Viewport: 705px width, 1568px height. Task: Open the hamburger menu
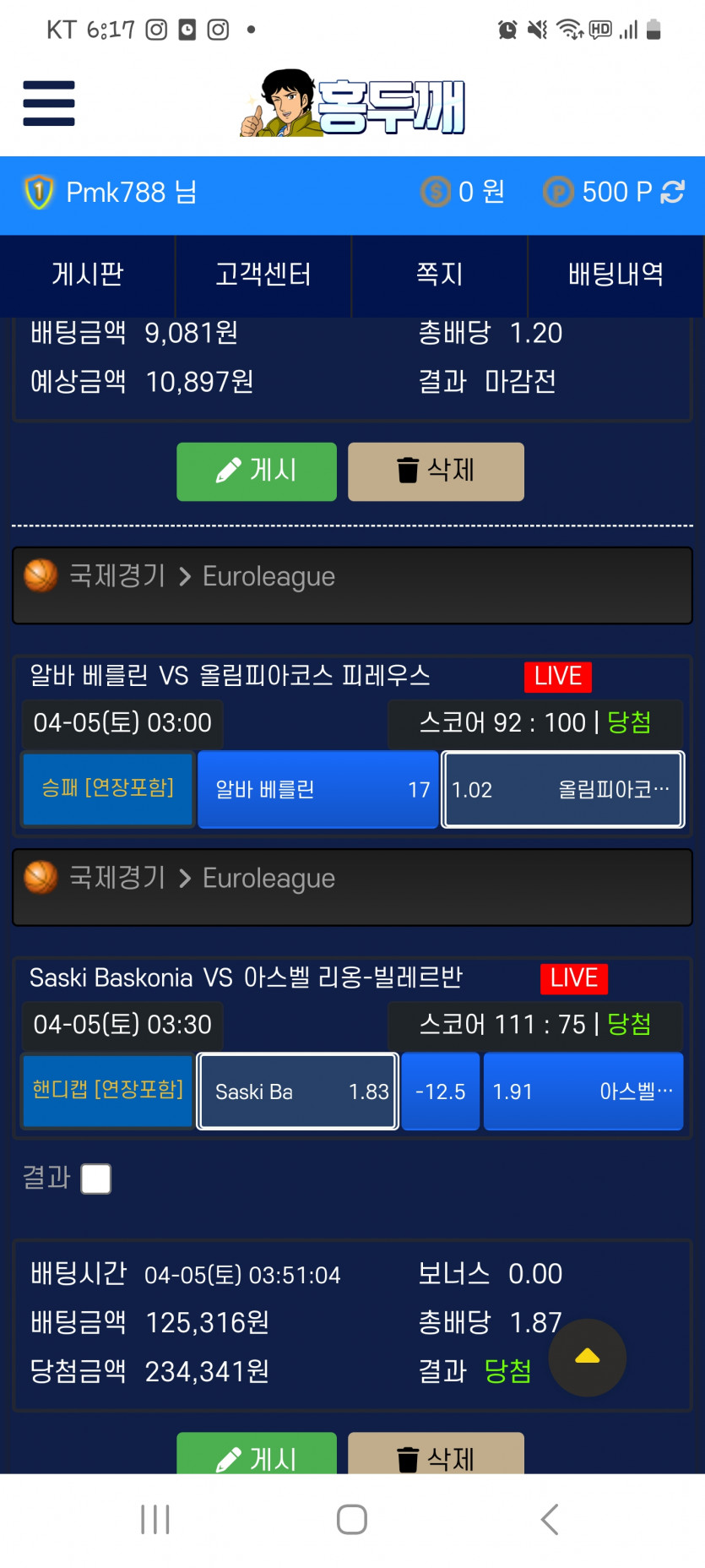(x=49, y=103)
